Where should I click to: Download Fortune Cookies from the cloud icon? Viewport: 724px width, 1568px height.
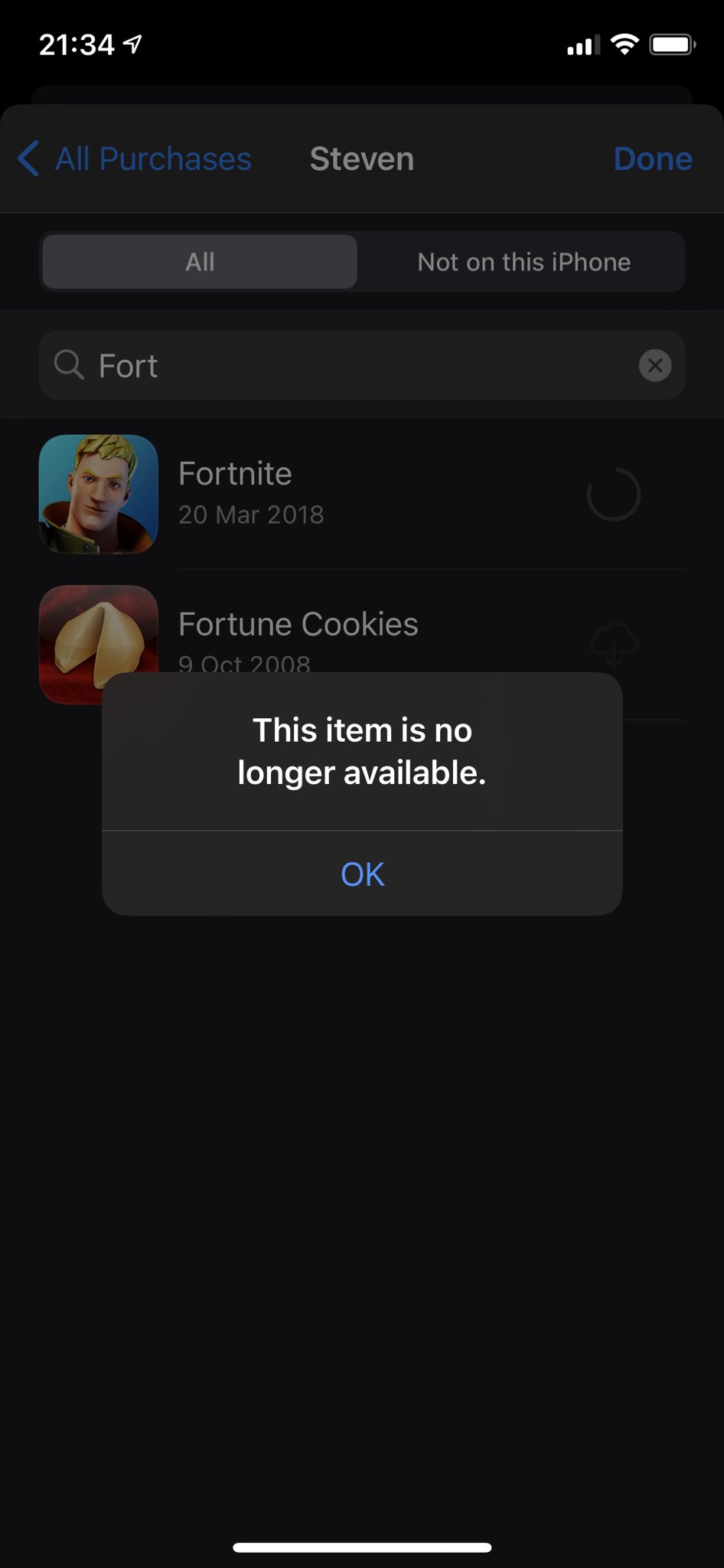click(613, 645)
